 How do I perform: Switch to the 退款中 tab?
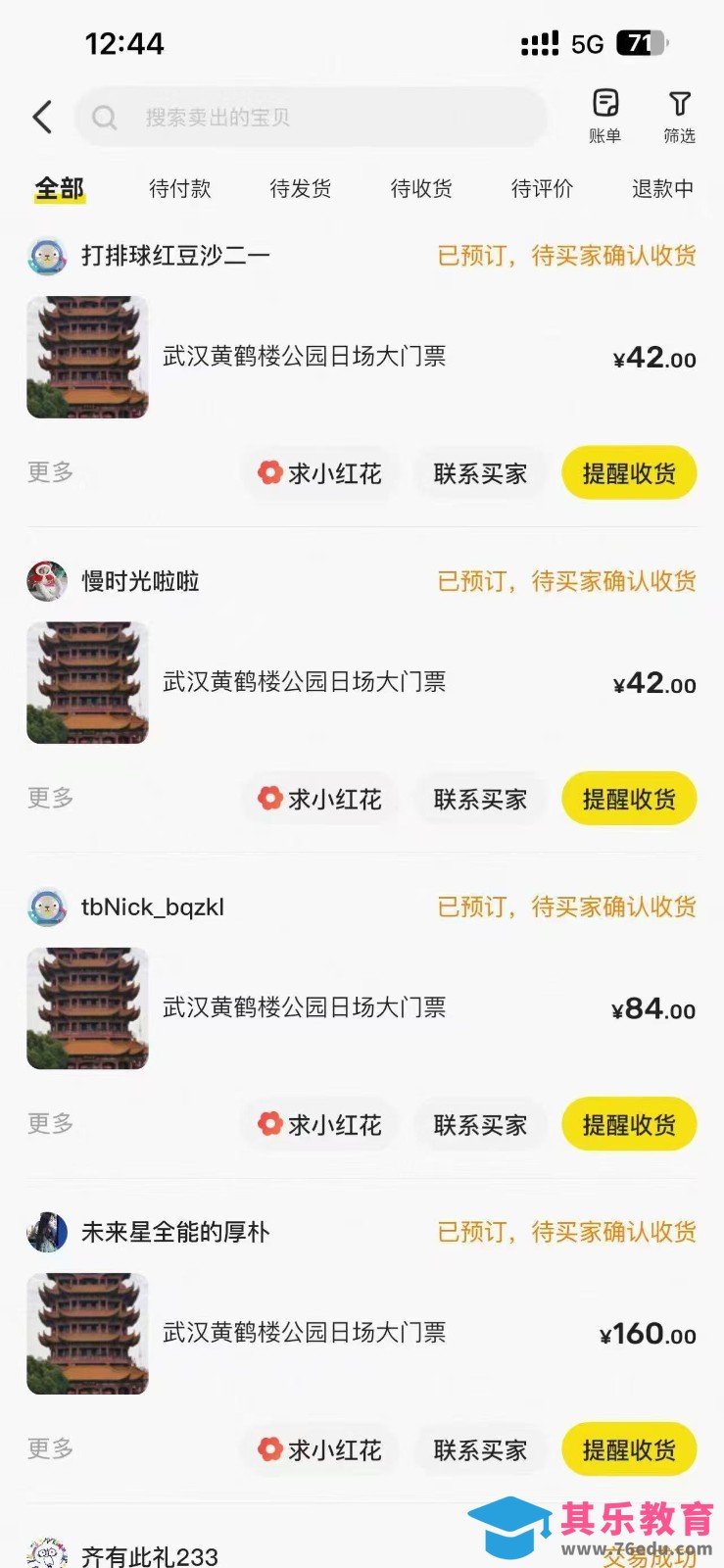[662, 189]
